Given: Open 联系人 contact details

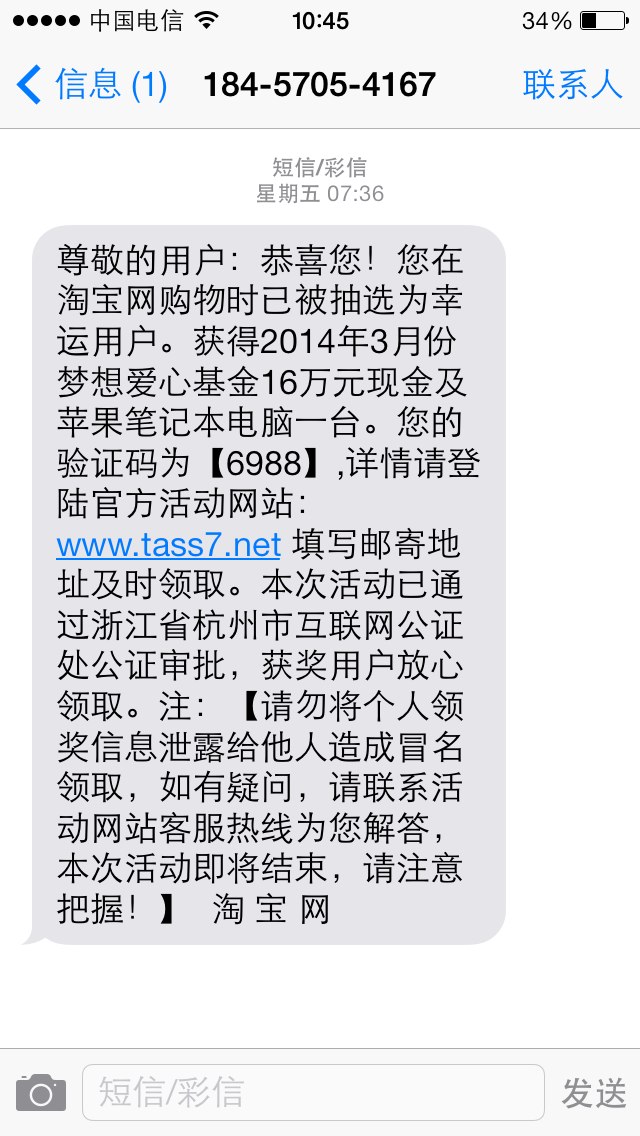Looking at the screenshot, I should [x=573, y=85].
